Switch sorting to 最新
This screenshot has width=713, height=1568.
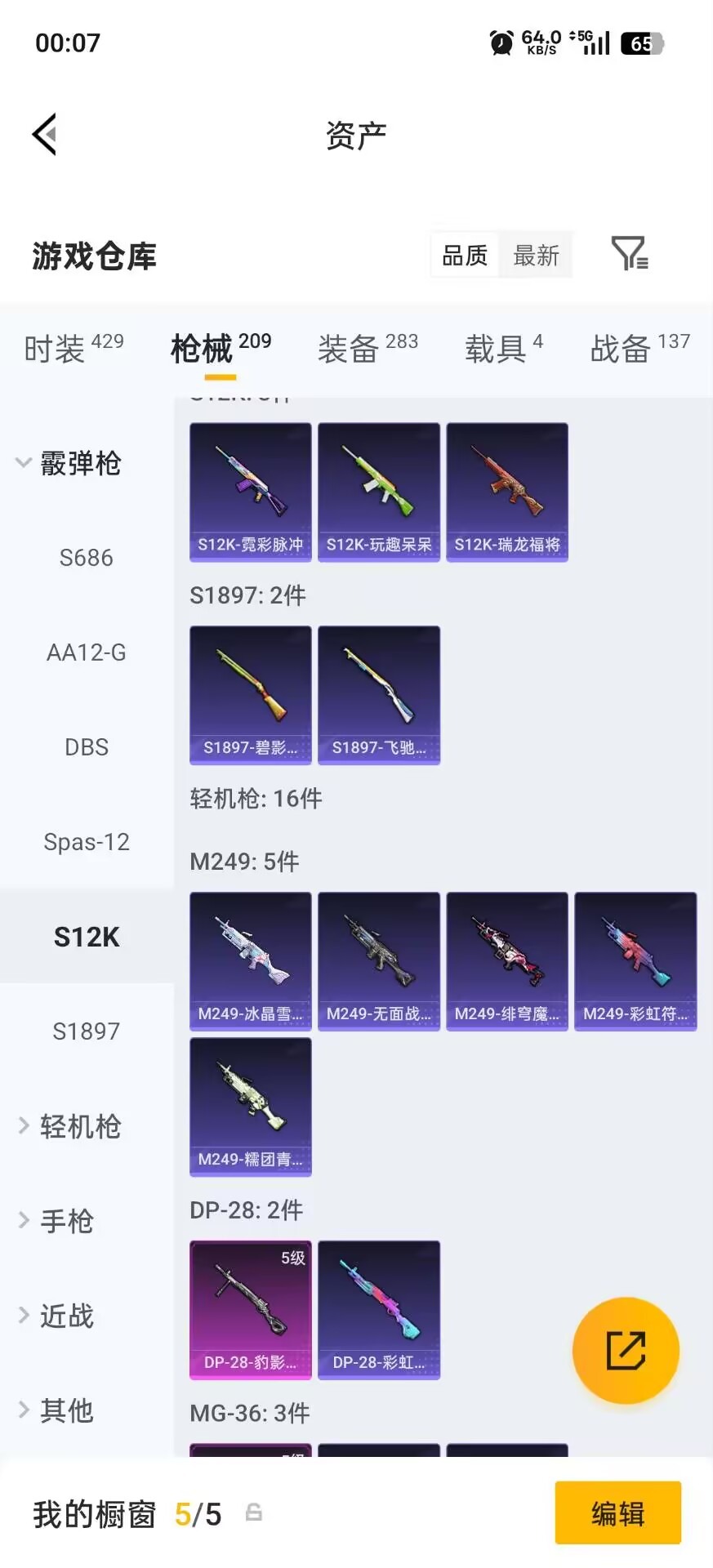(x=536, y=255)
